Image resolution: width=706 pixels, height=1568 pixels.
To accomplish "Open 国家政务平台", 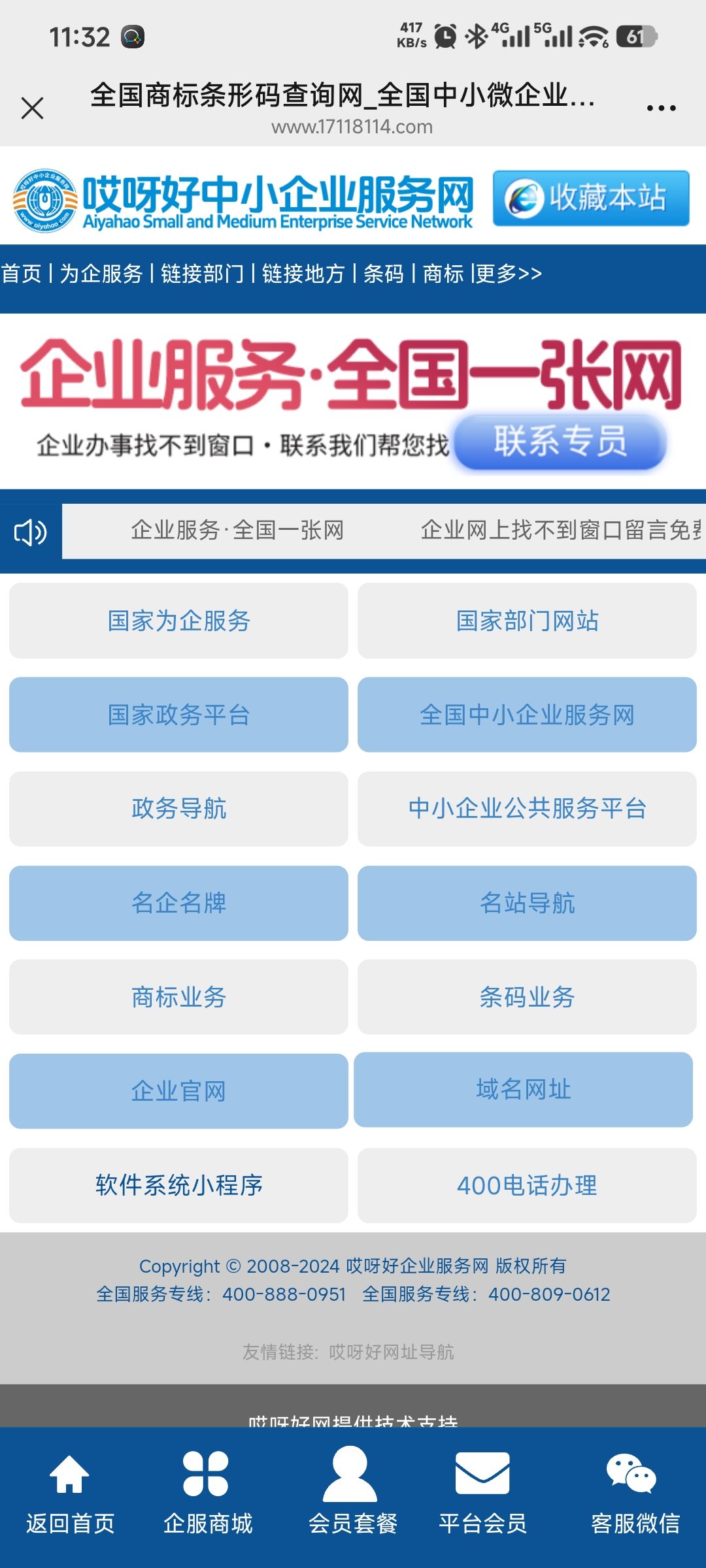I will [x=178, y=715].
